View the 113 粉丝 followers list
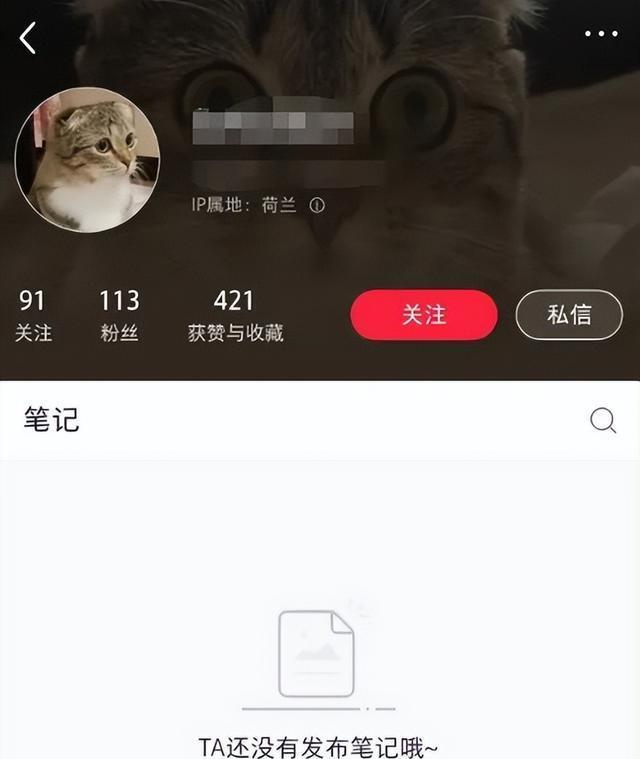640x759 pixels. (x=119, y=315)
